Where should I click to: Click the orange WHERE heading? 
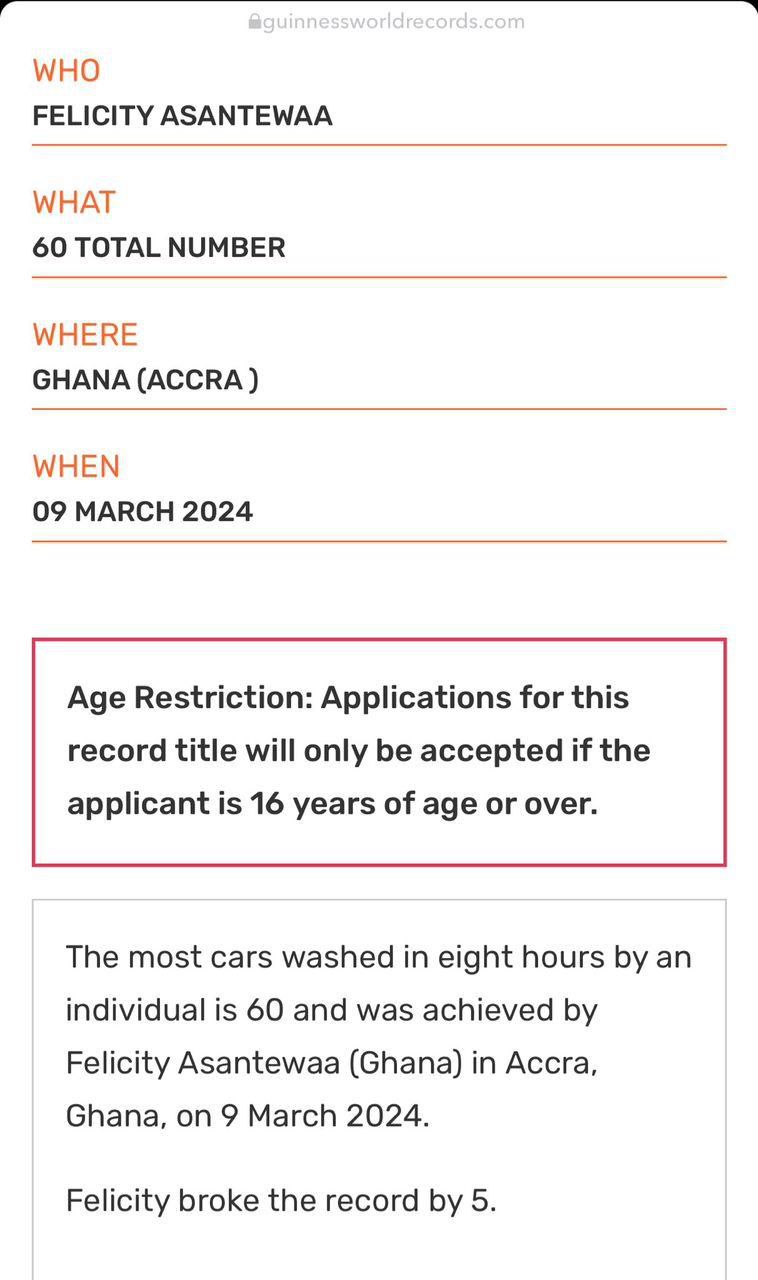(x=84, y=334)
